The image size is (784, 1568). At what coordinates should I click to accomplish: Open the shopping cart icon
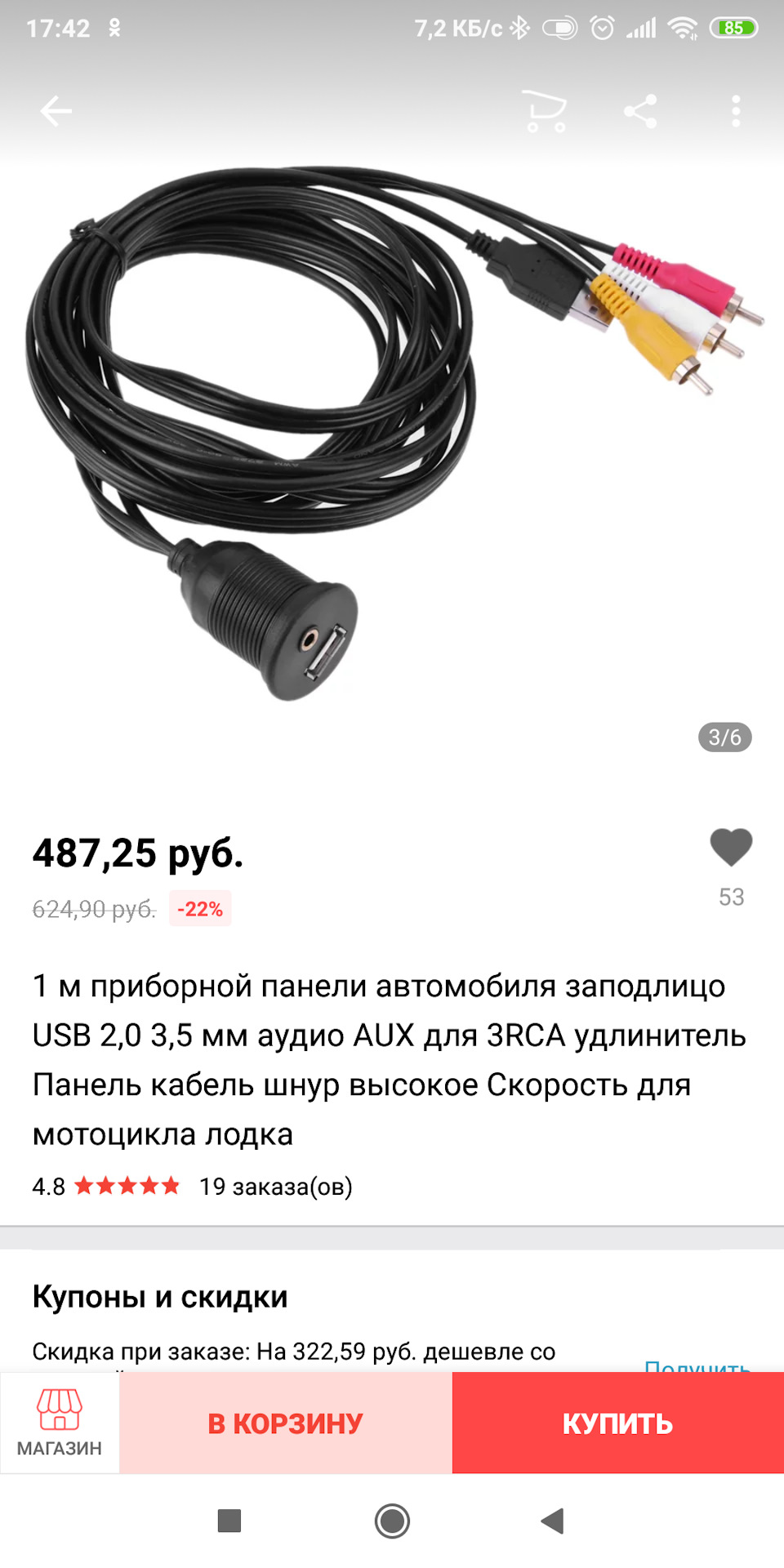[546, 112]
